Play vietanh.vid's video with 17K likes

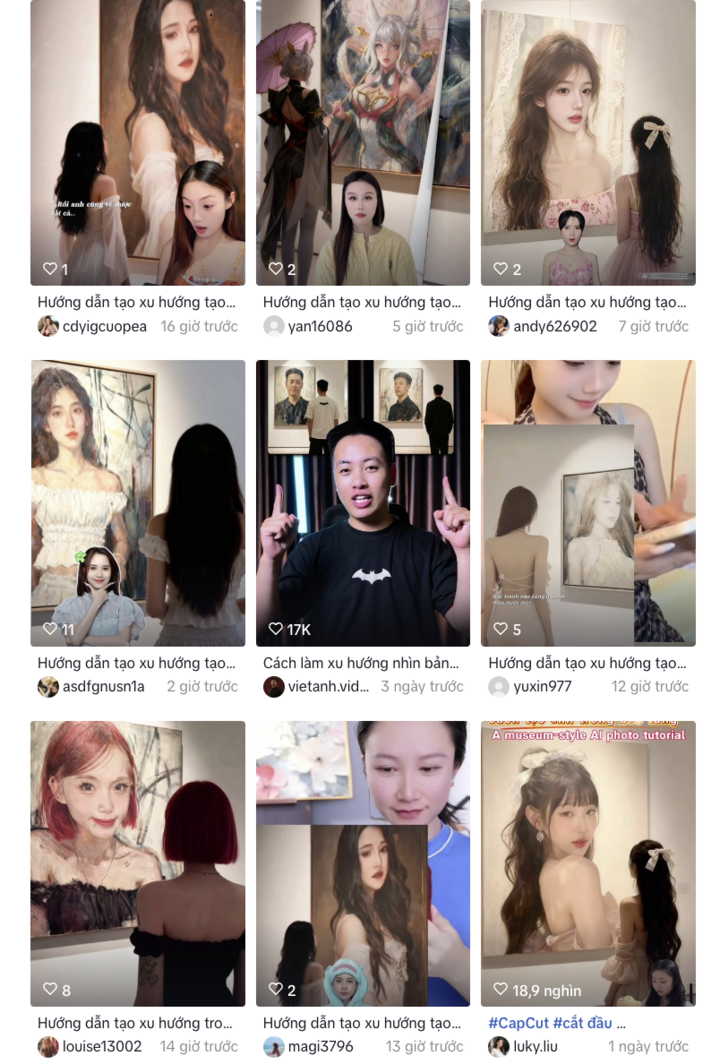coord(362,502)
